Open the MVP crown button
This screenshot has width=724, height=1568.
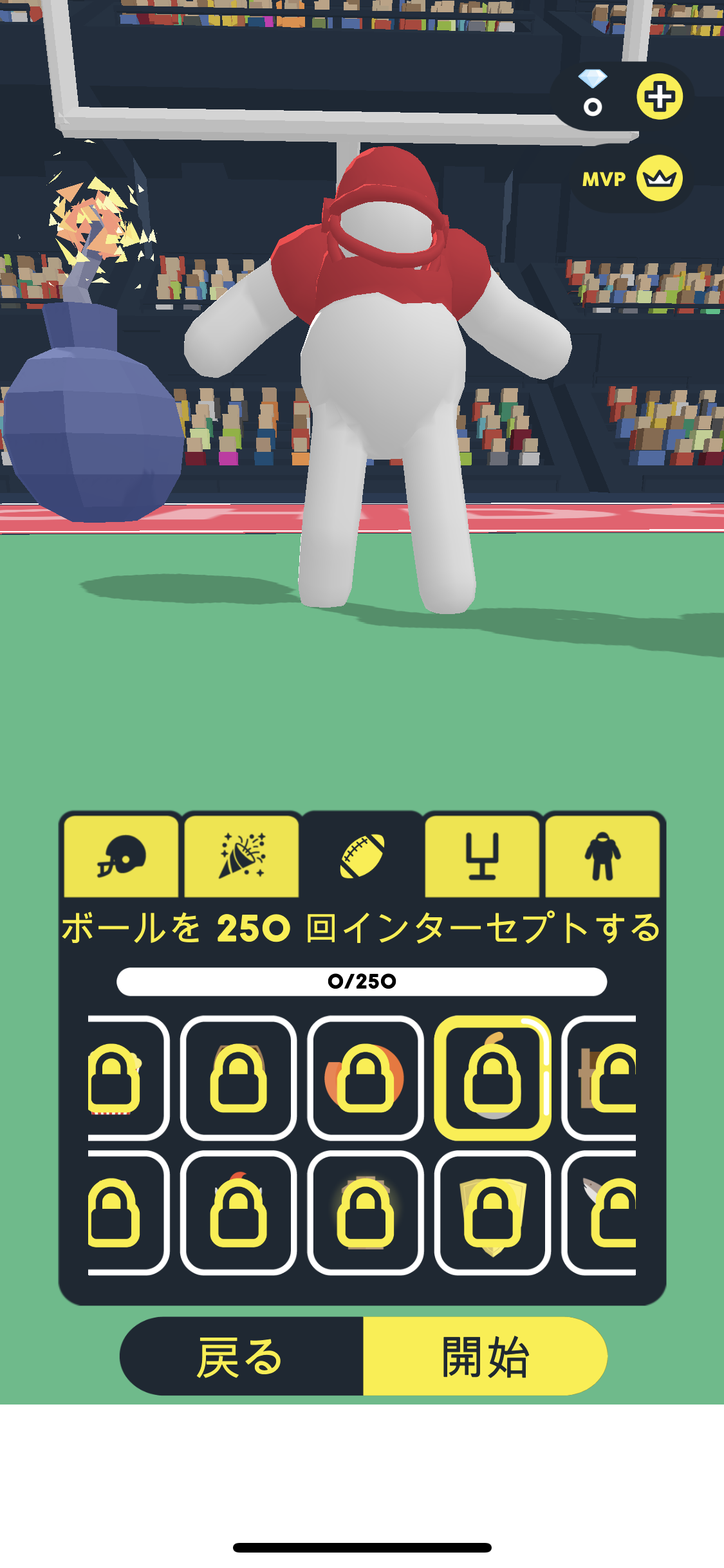pyautogui.click(x=659, y=178)
